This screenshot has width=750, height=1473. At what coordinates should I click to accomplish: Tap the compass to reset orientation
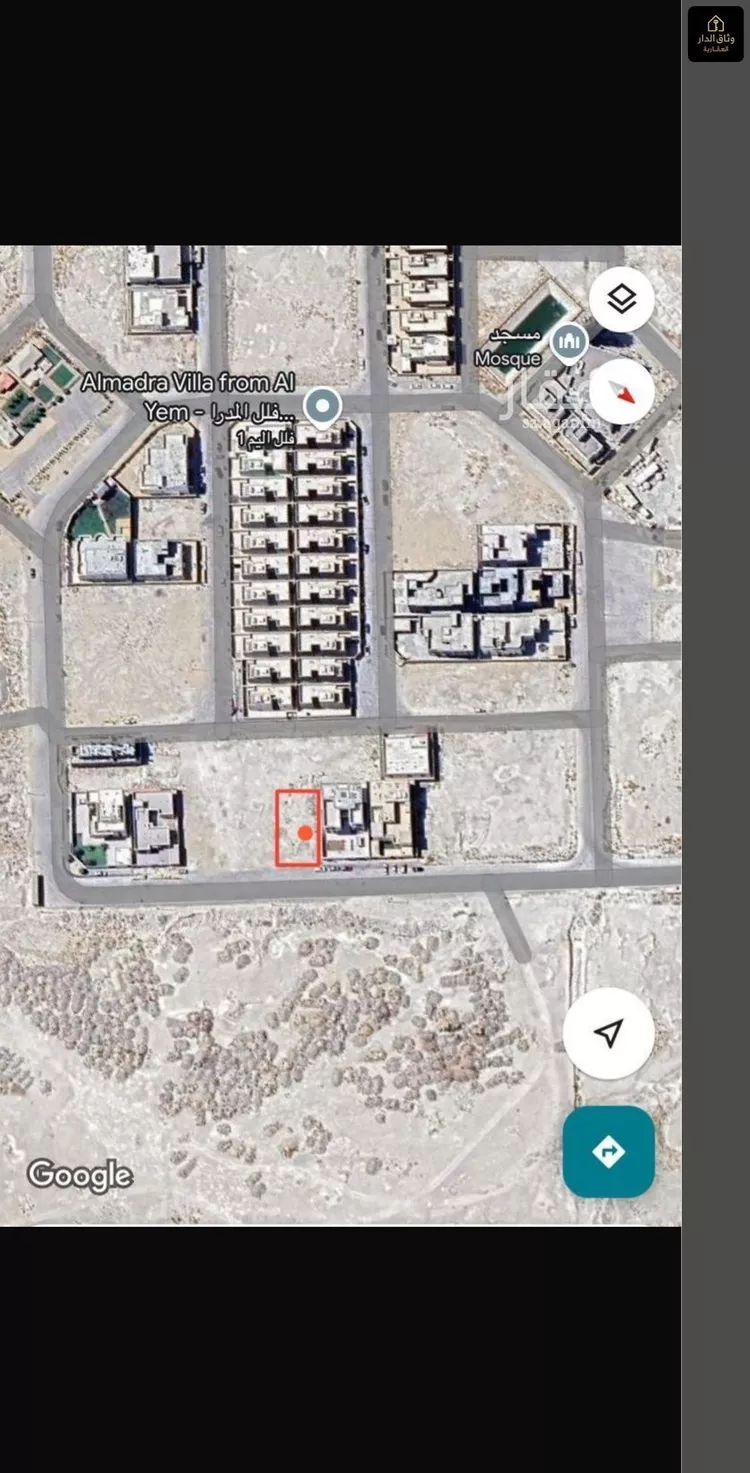(621, 392)
